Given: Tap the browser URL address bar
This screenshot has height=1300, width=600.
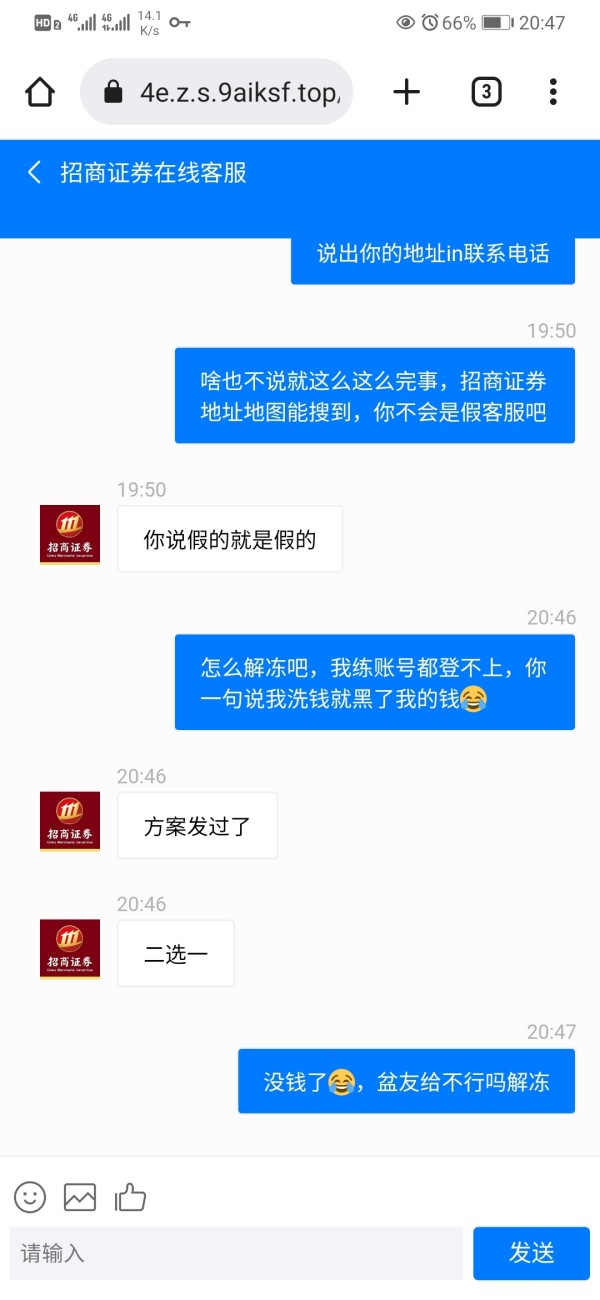Looking at the screenshot, I should coord(216,92).
